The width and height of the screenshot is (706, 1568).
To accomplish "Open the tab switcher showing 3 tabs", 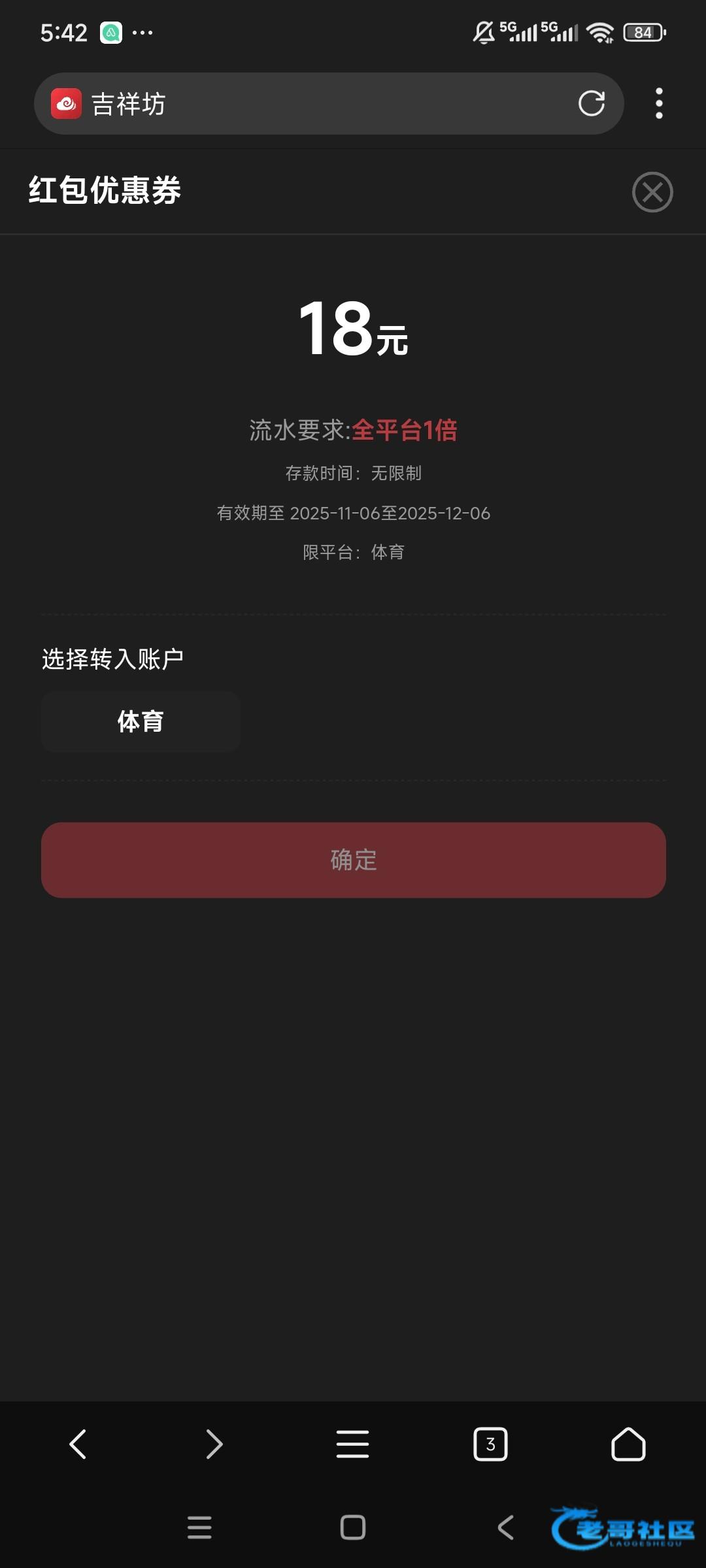I will tap(490, 1444).
